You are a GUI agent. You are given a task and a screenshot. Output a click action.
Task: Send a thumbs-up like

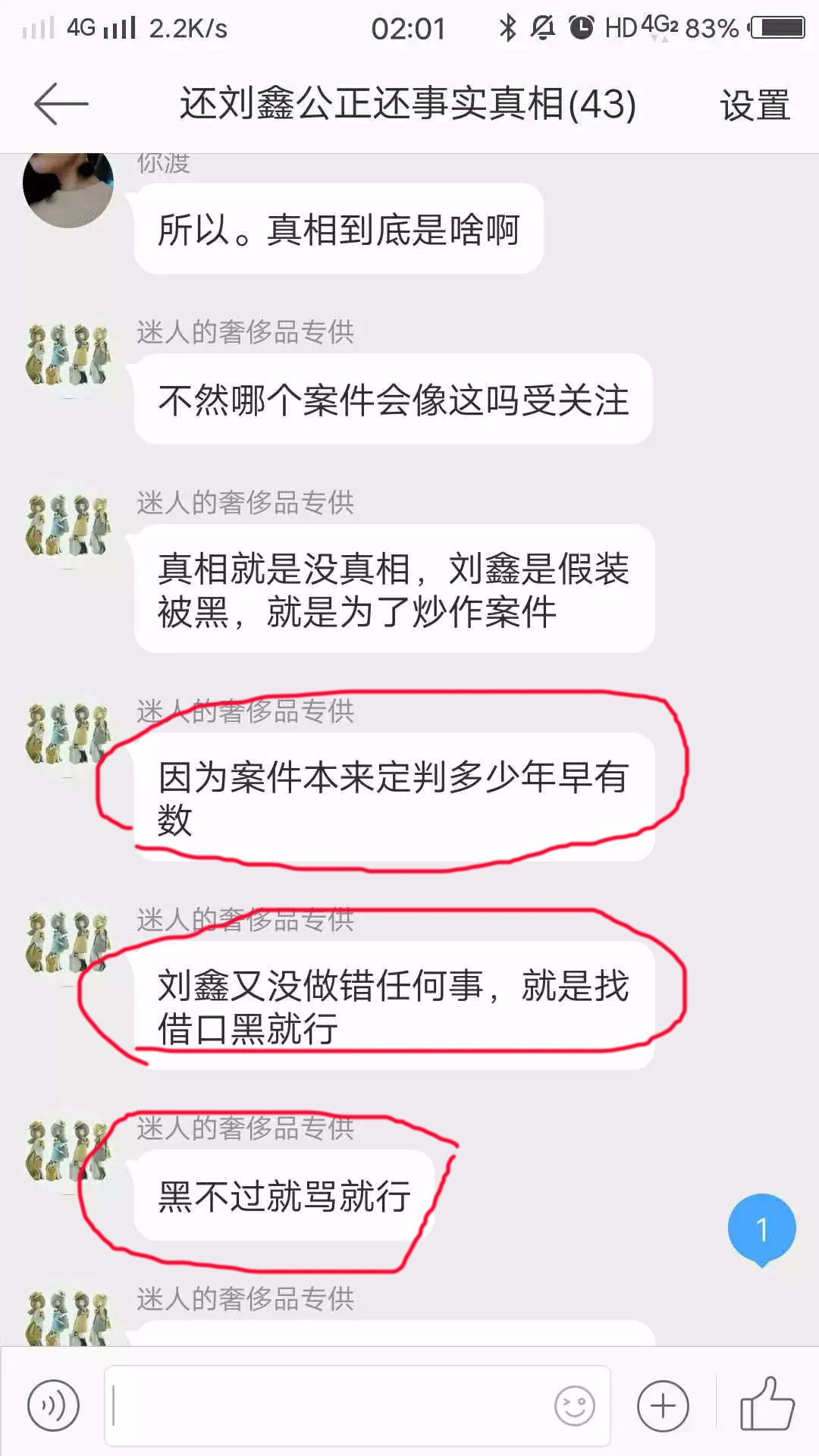pos(767,1404)
